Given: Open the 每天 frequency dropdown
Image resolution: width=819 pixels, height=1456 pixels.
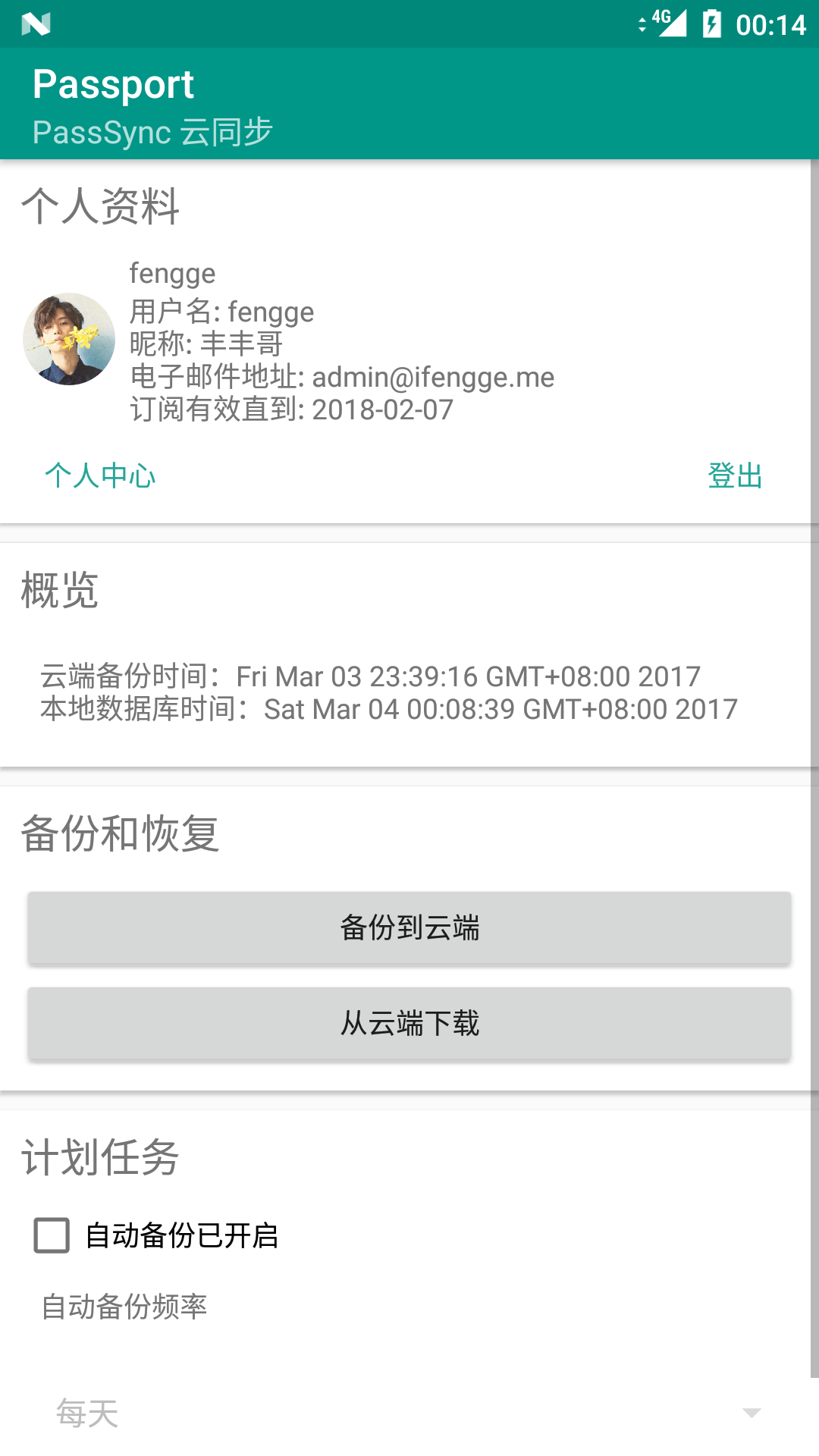Looking at the screenshot, I should coord(409,1414).
